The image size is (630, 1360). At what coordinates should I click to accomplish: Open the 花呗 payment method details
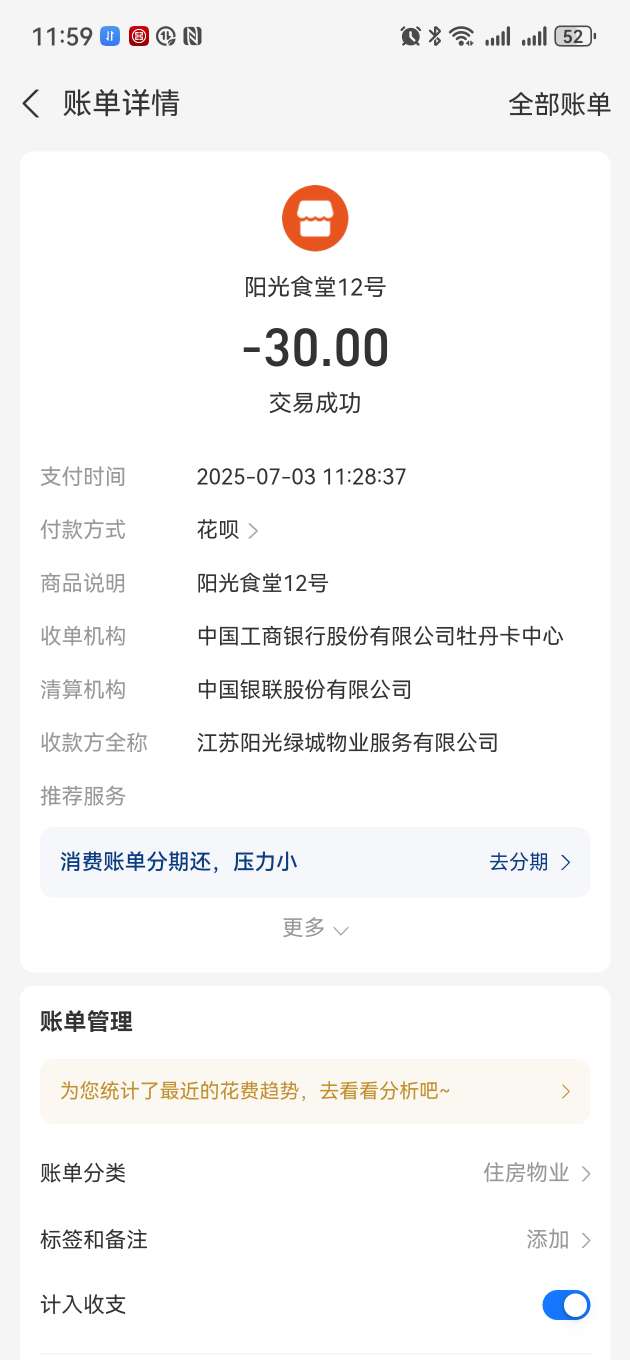tap(228, 530)
